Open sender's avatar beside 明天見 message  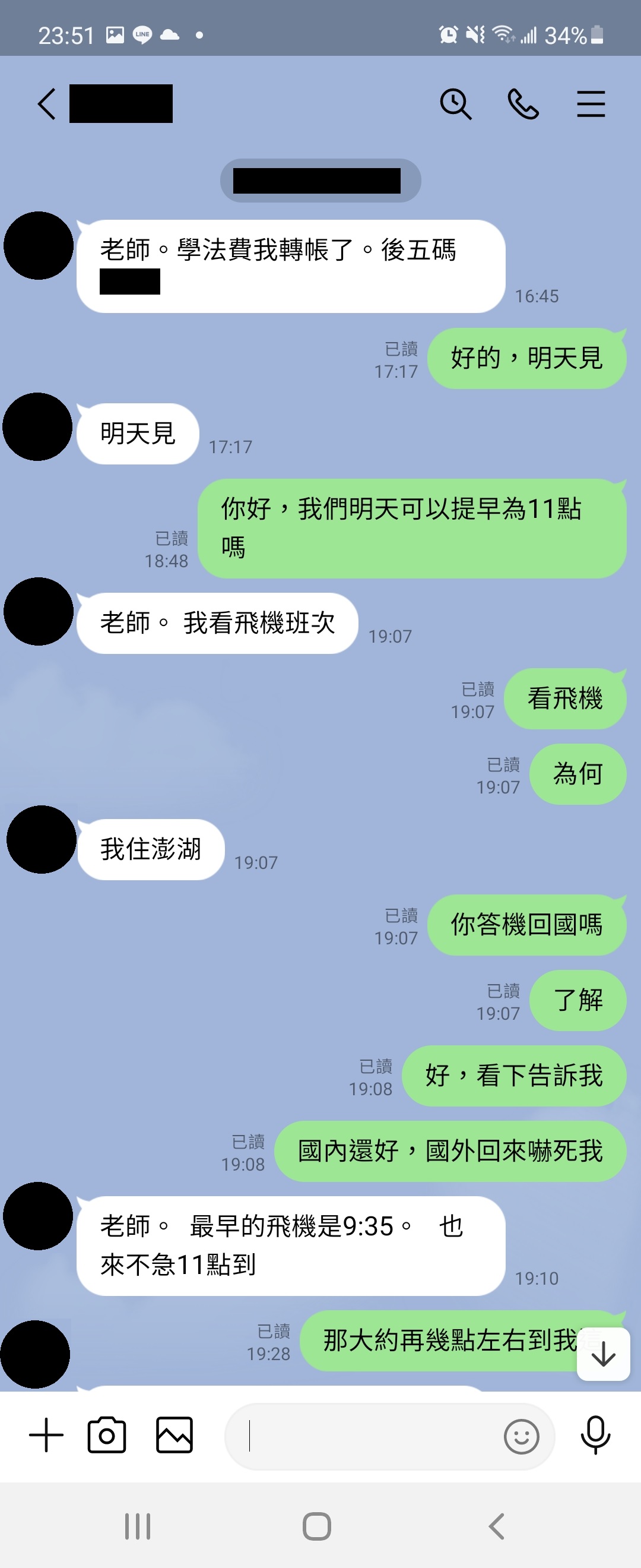(38, 426)
